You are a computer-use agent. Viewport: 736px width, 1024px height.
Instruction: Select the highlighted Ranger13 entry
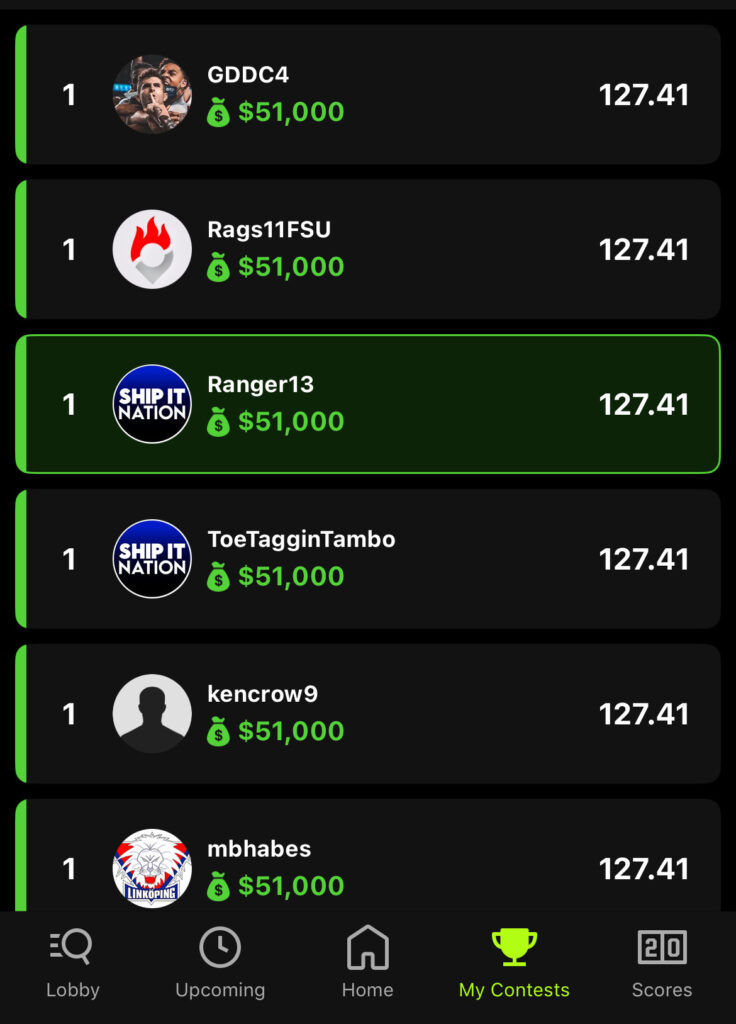pyautogui.click(x=368, y=404)
